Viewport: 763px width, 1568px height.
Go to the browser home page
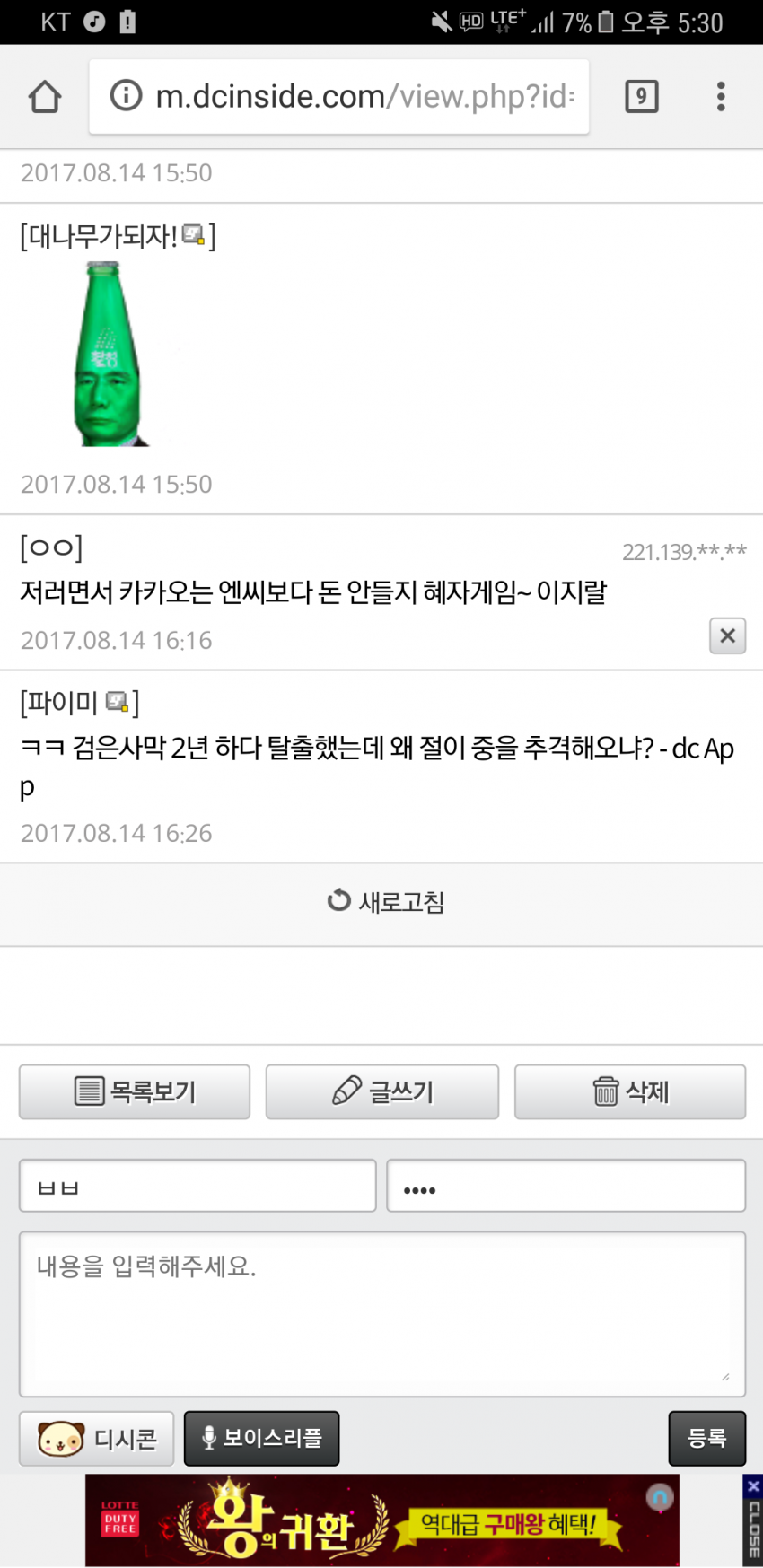45,97
